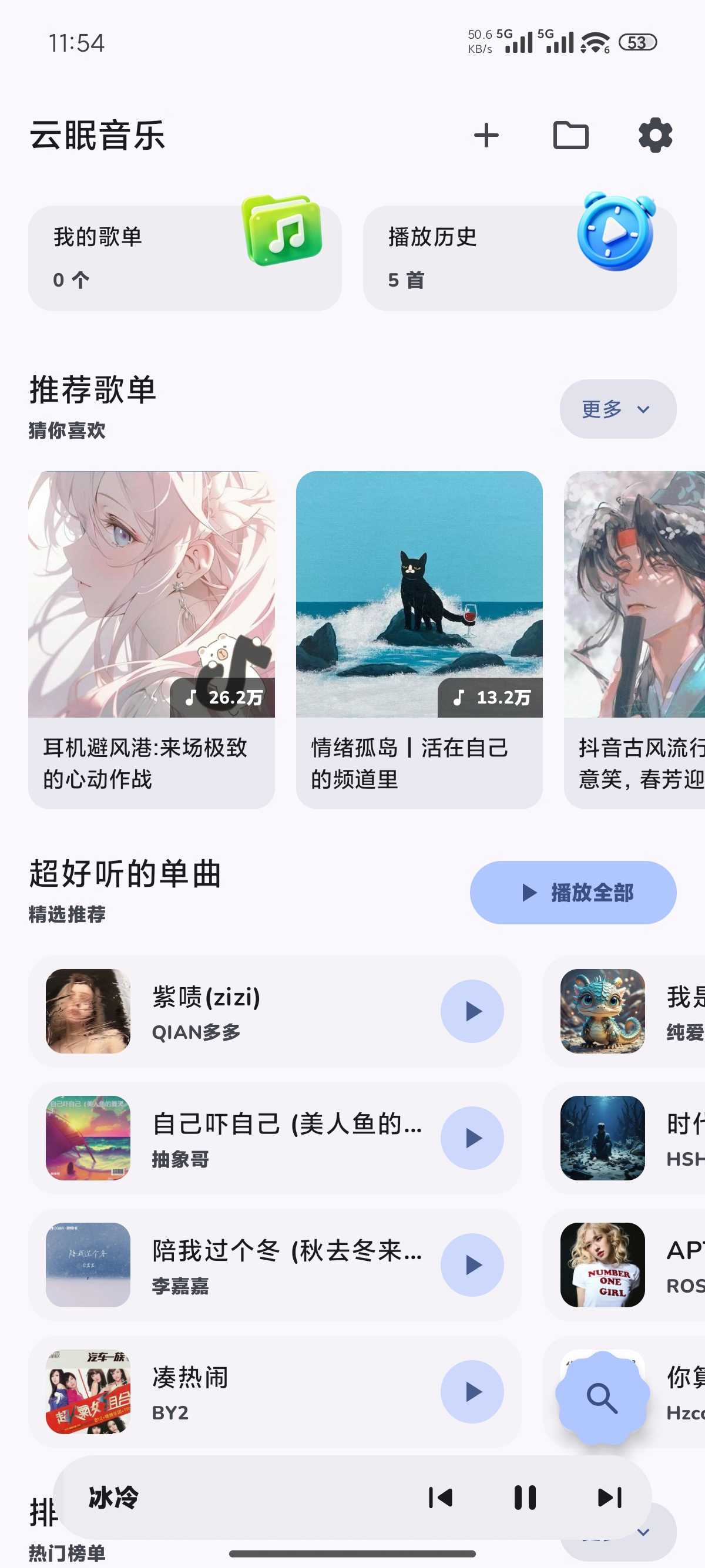The image size is (705, 1568).
Task: Open the playlist 情绪孤岛 | 活在自己的频道里
Action: click(x=419, y=639)
